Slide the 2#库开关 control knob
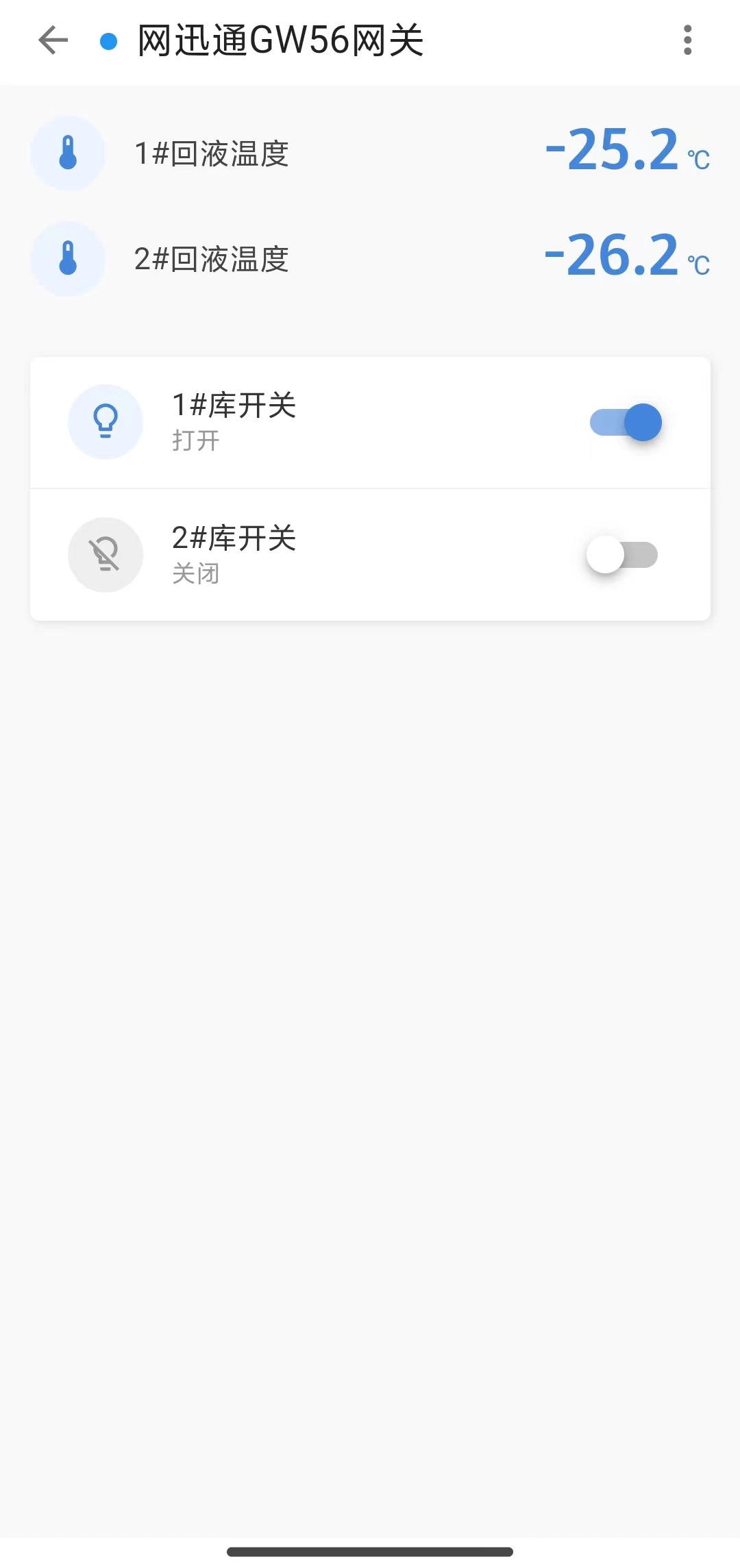Screen dimensions: 740x1568 pos(606,556)
